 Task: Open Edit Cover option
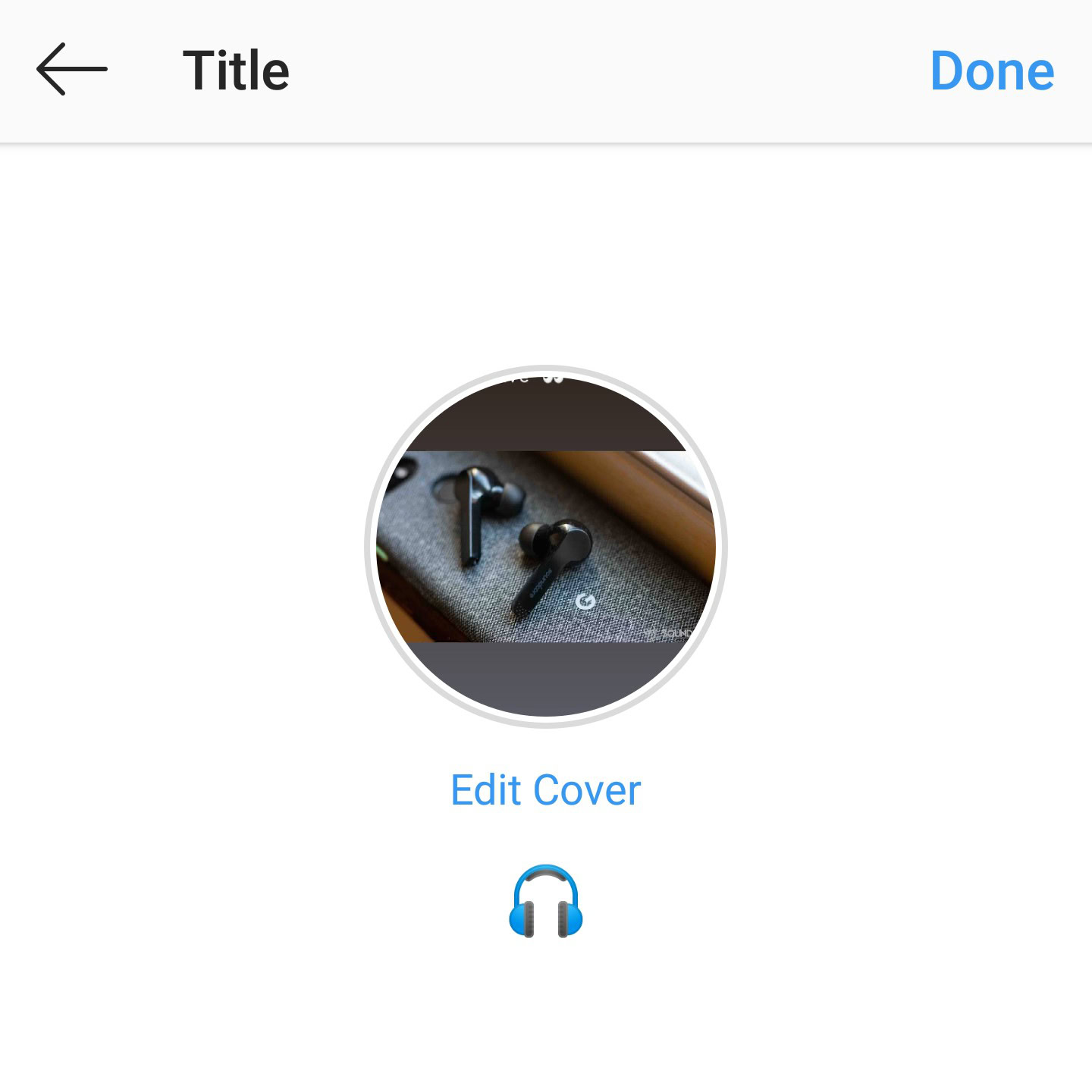[545, 790]
